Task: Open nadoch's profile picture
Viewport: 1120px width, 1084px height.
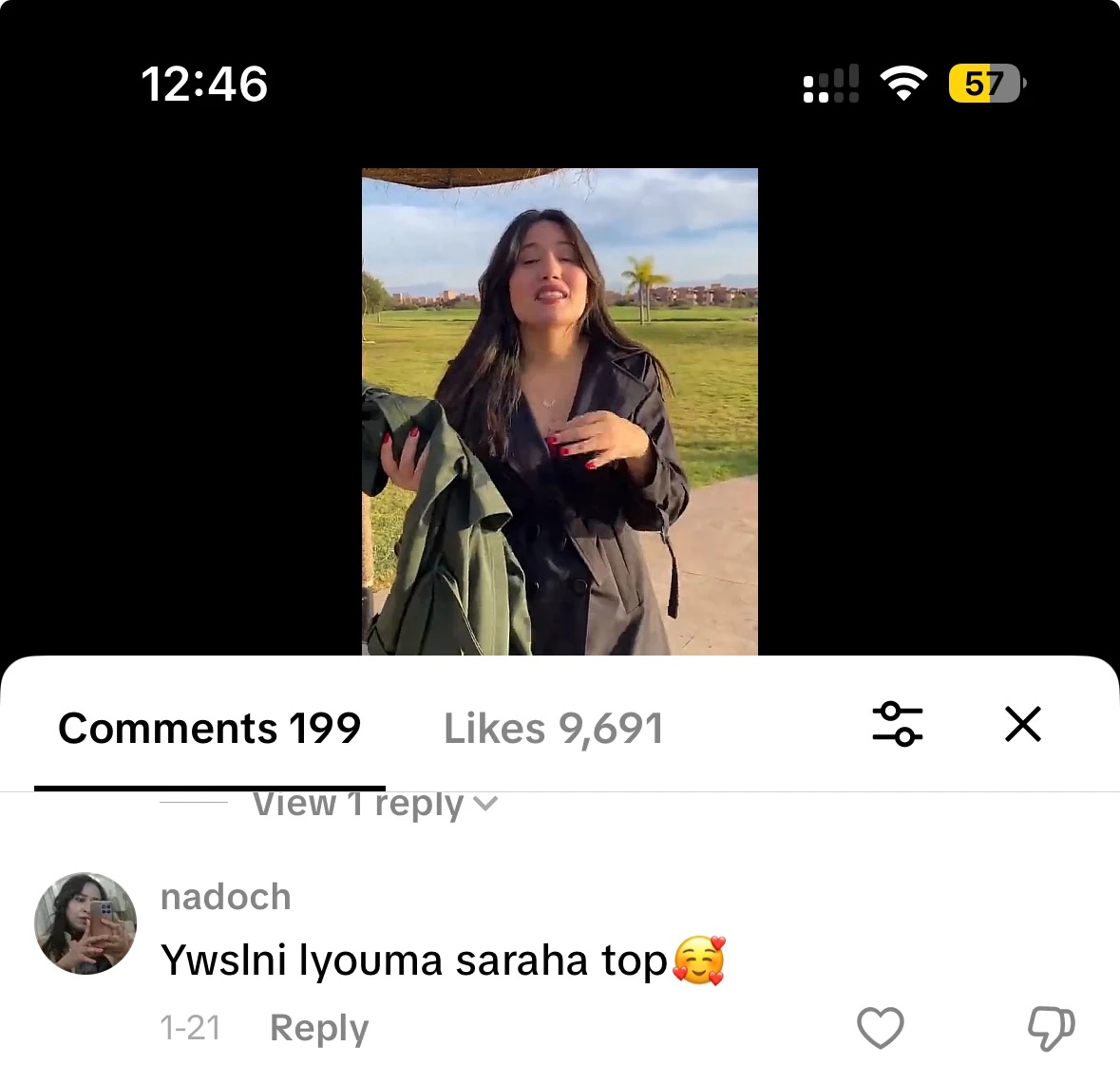Action: (x=85, y=923)
